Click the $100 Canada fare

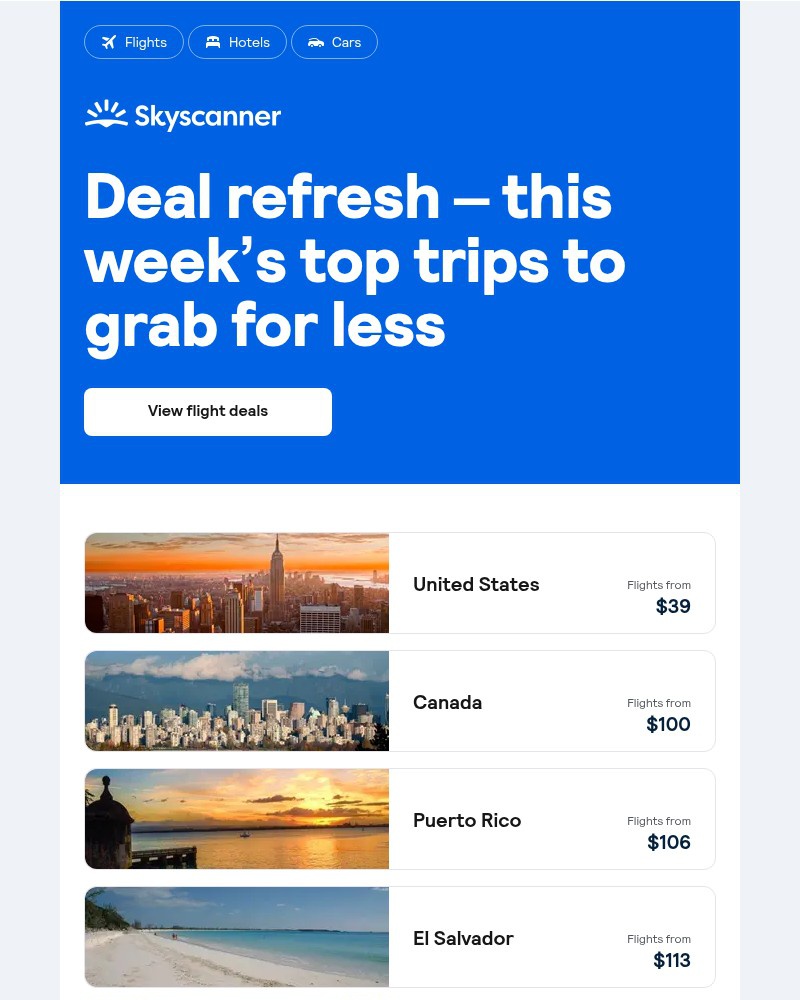tap(667, 724)
